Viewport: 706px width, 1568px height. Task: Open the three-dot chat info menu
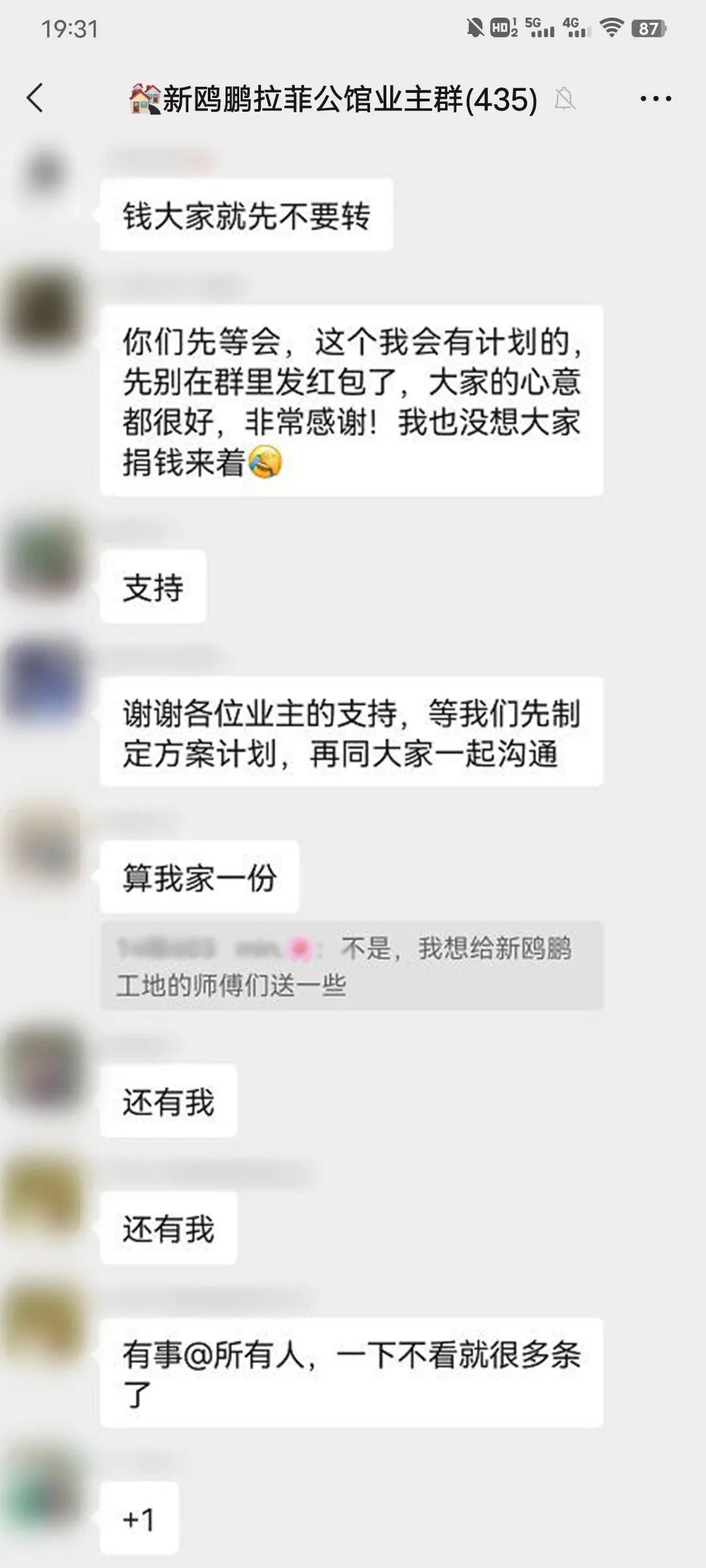coord(655,99)
